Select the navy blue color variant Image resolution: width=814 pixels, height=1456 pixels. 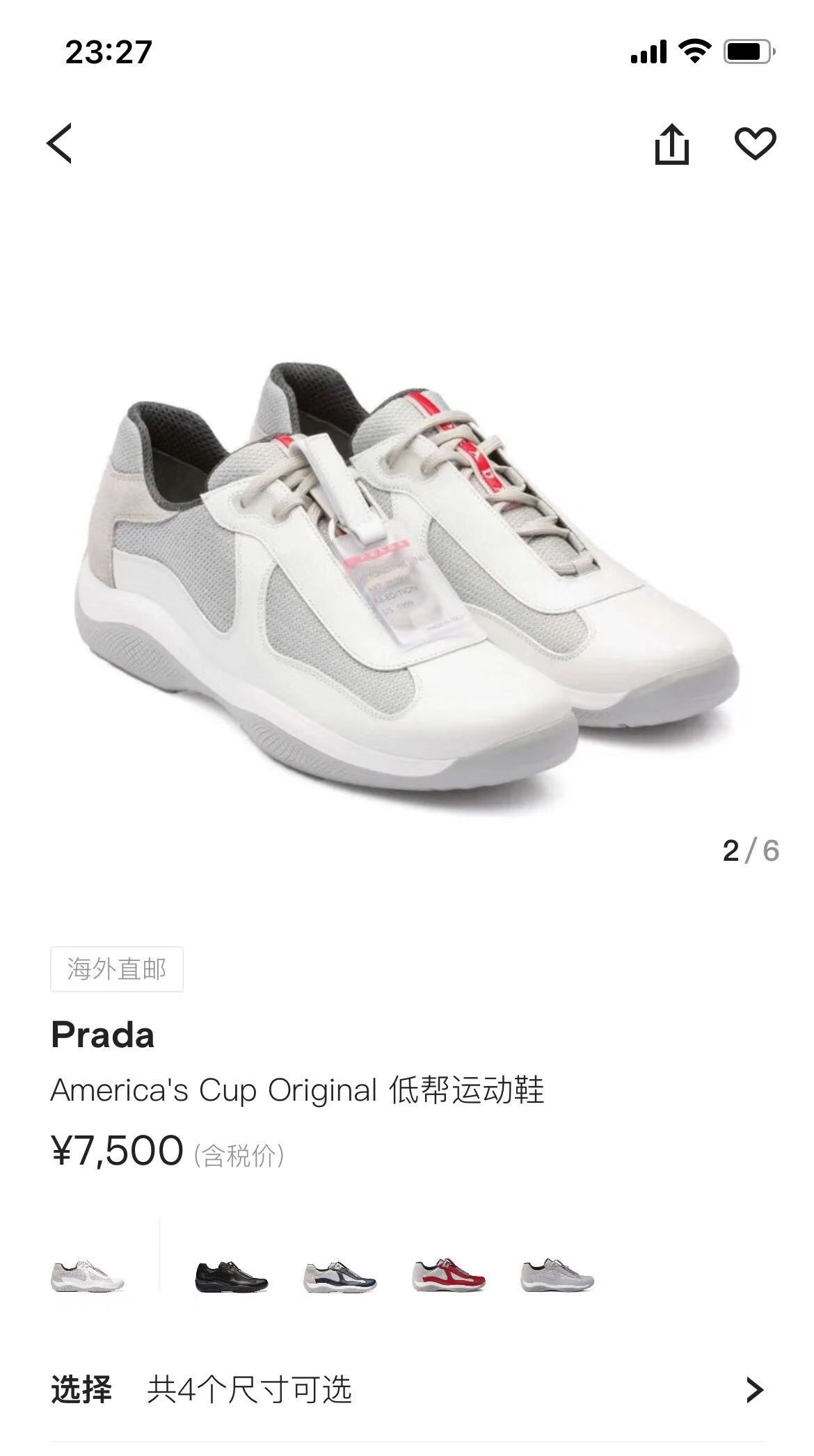point(340,1275)
